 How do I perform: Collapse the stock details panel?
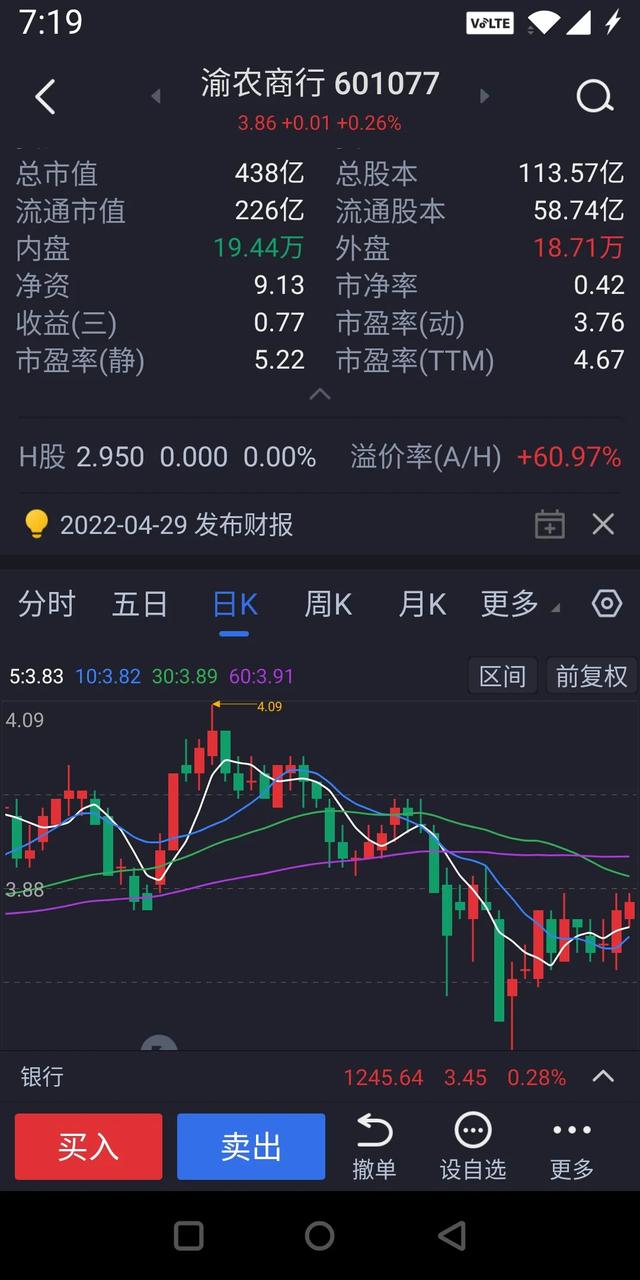coord(320,394)
